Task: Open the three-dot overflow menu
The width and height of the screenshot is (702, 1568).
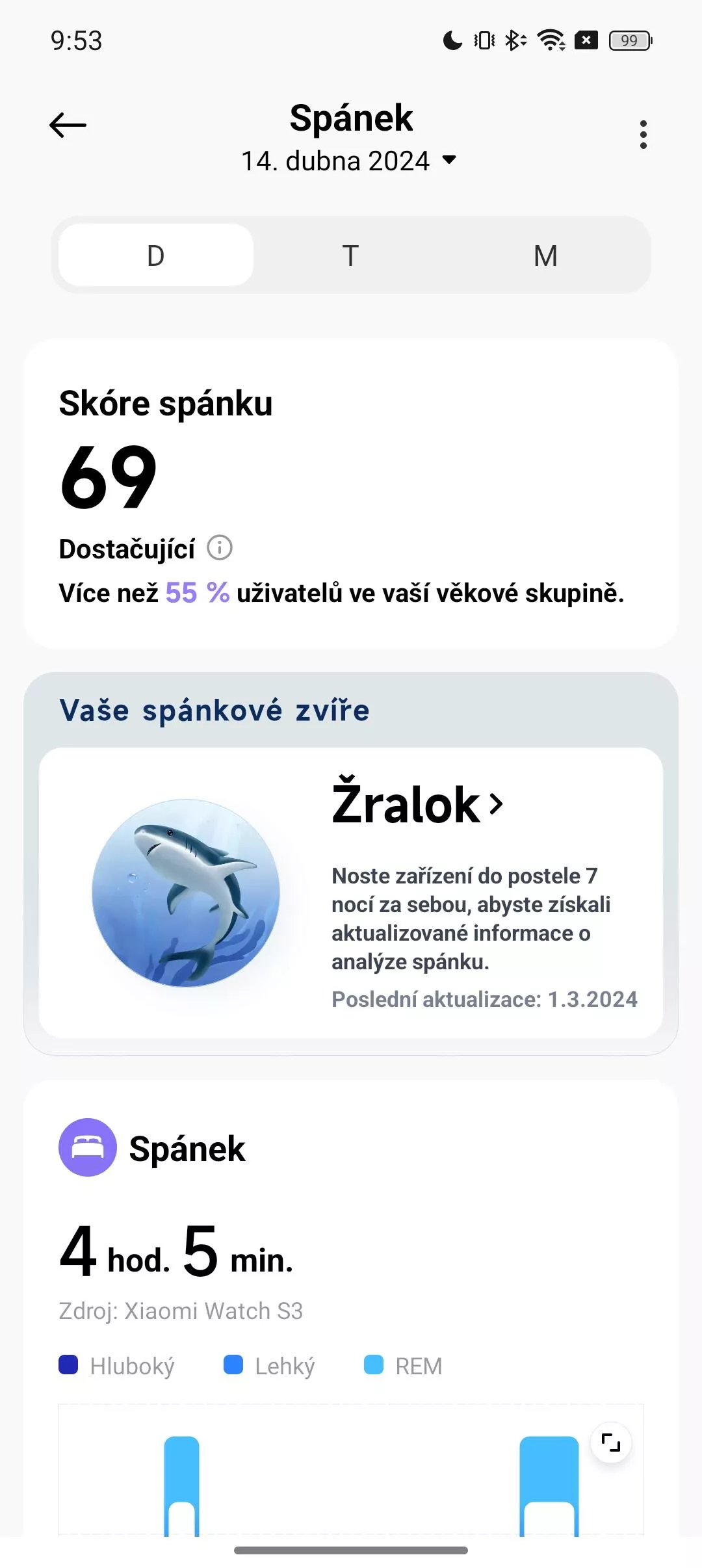Action: (x=643, y=135)
